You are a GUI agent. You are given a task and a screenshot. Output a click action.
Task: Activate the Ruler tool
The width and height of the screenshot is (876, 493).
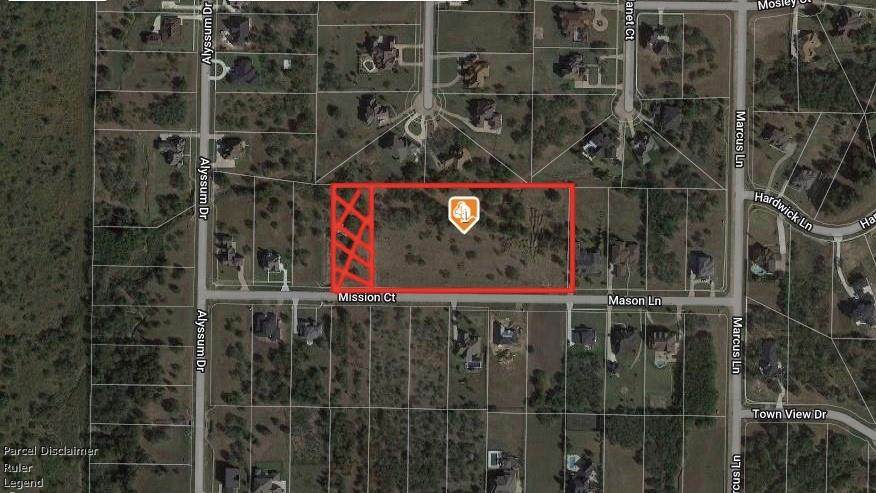17,467
